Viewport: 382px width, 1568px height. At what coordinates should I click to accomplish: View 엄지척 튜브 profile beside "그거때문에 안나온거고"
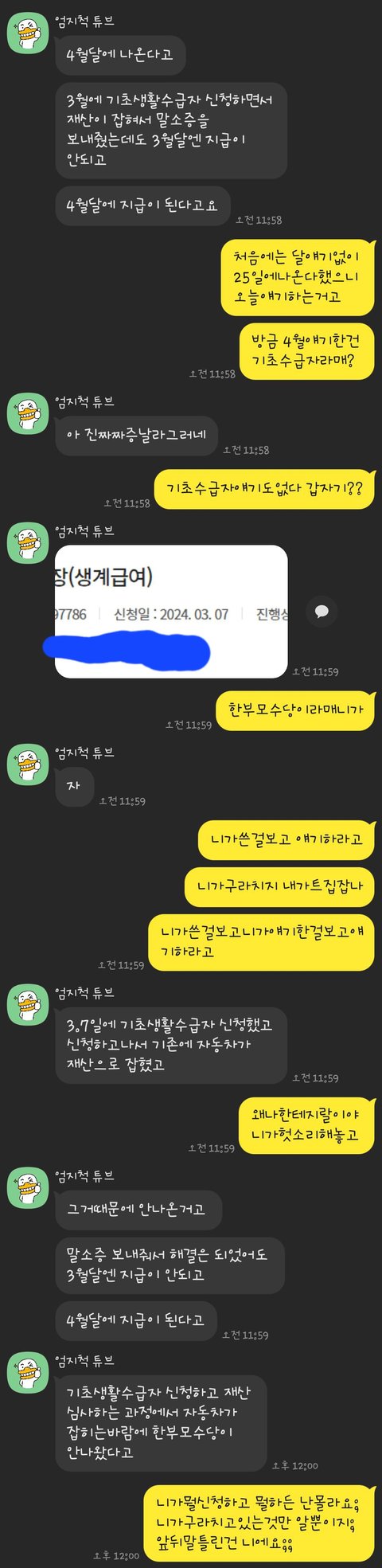pos(28,1188)
